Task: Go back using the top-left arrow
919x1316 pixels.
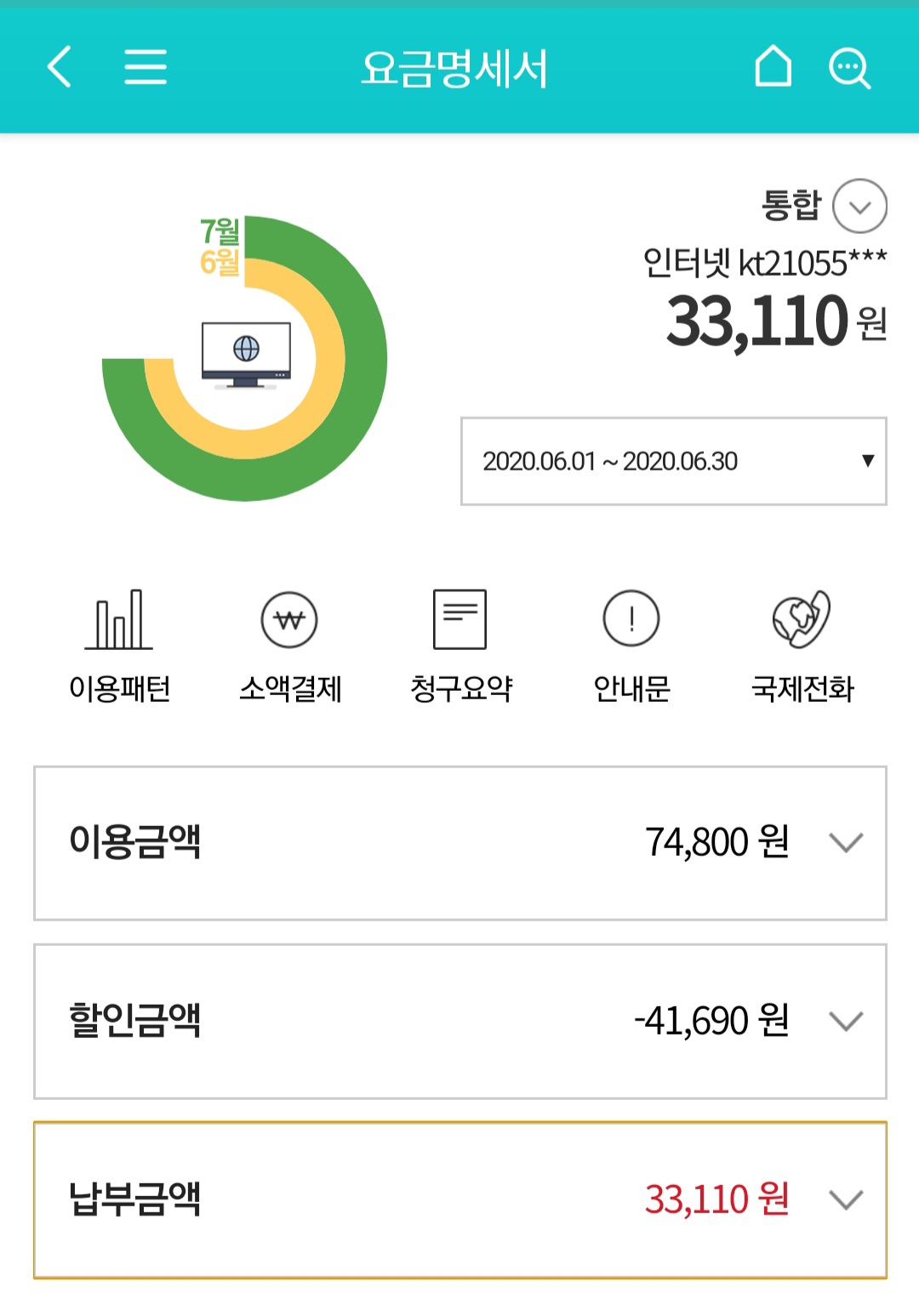Action: click(60, 67)
